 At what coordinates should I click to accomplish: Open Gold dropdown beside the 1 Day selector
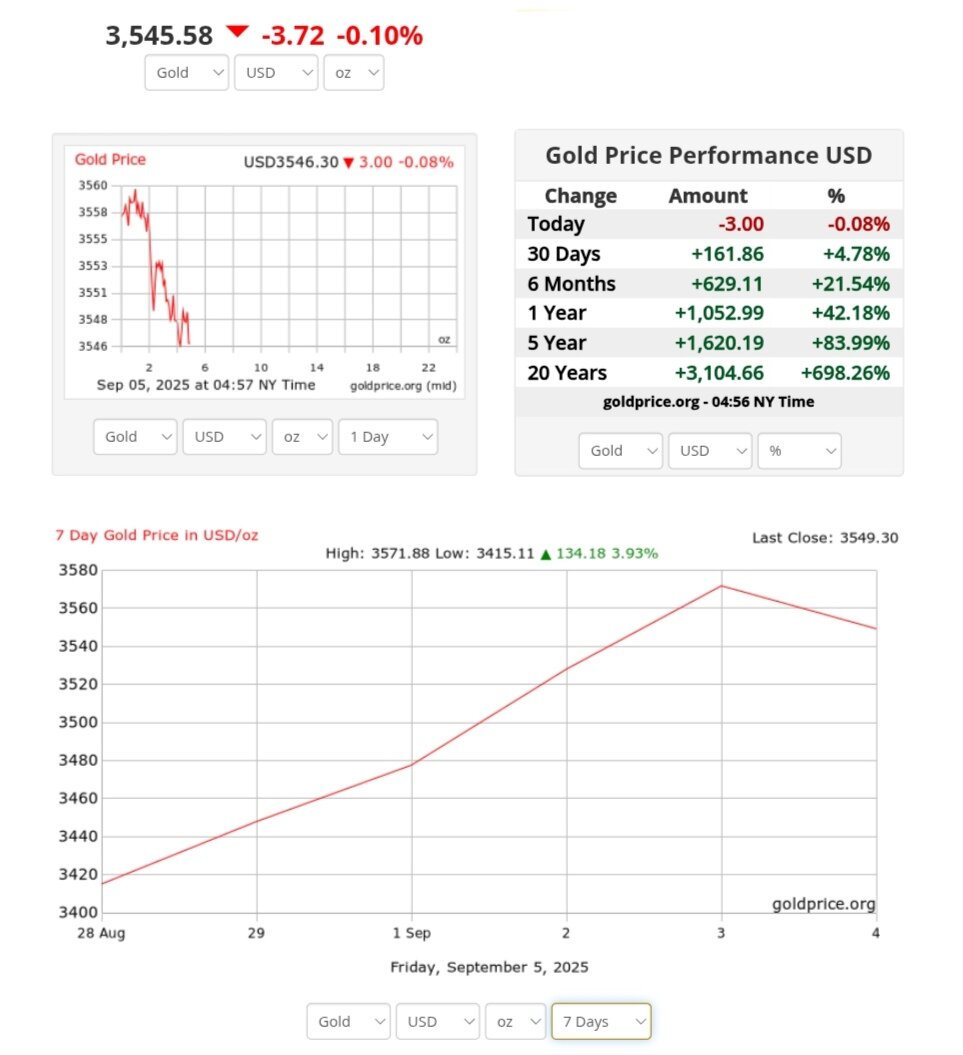click(x=135, y=437)
